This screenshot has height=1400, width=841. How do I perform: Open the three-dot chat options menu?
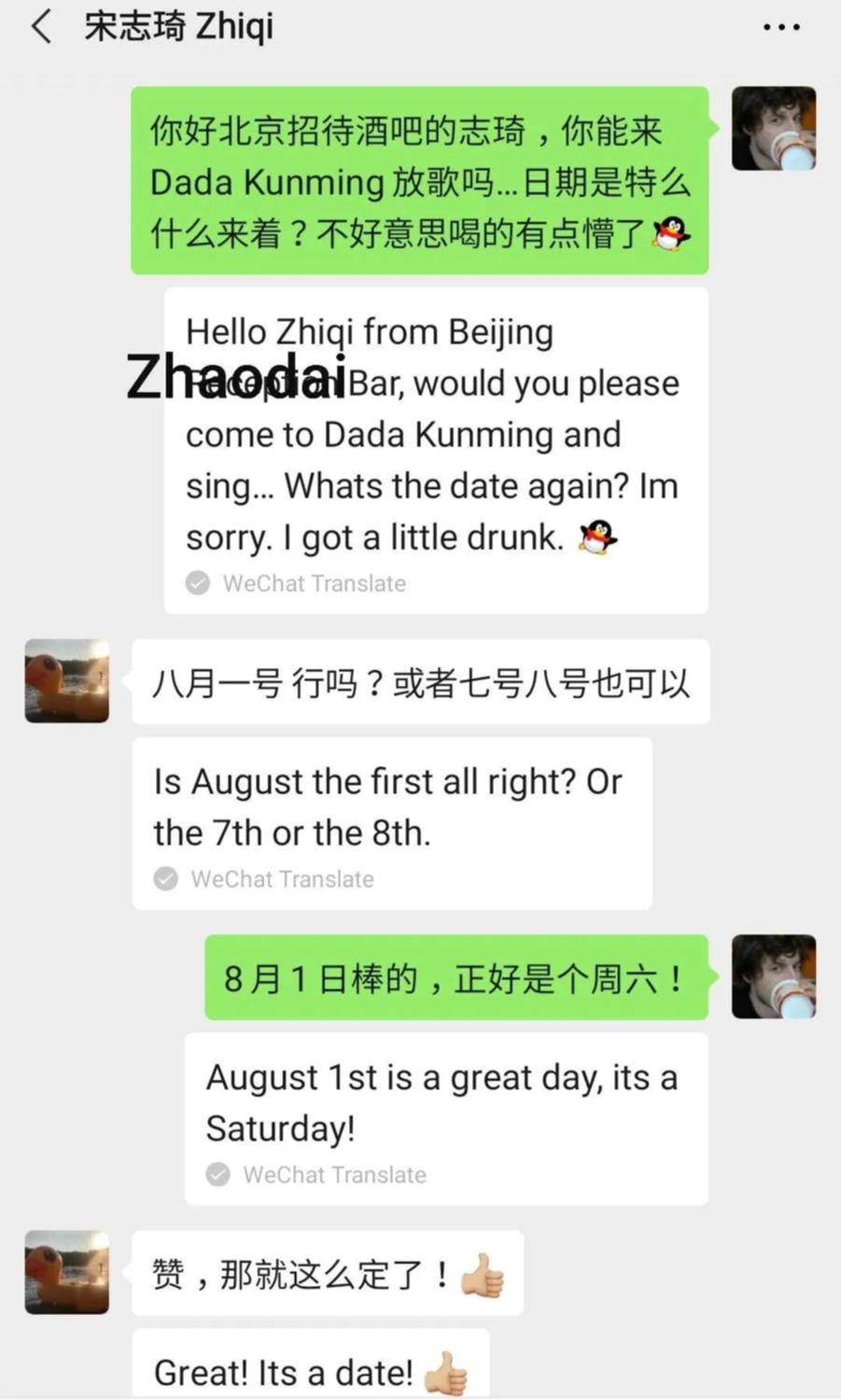(x=781, y=27)
